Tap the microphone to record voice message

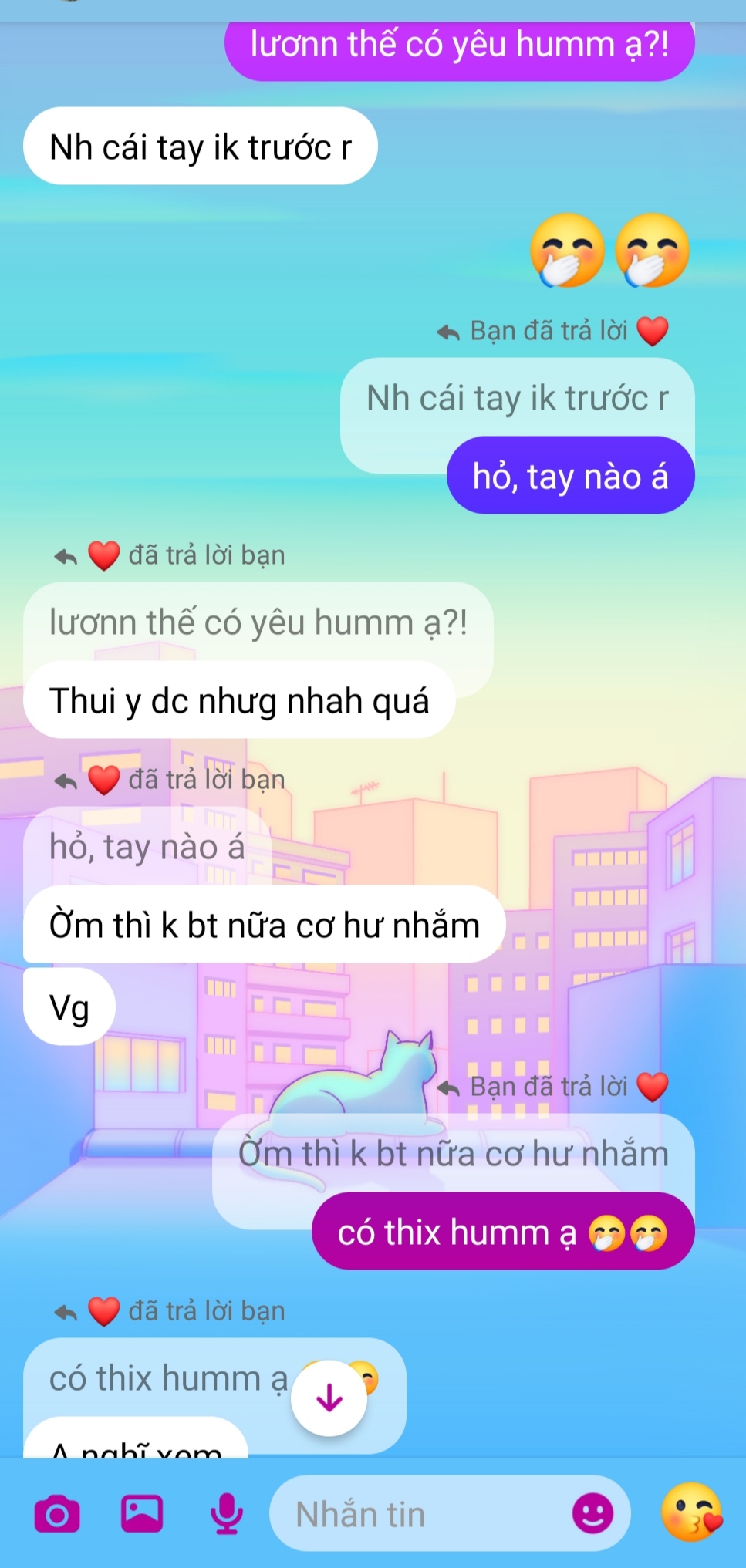tap(226, 1512)
